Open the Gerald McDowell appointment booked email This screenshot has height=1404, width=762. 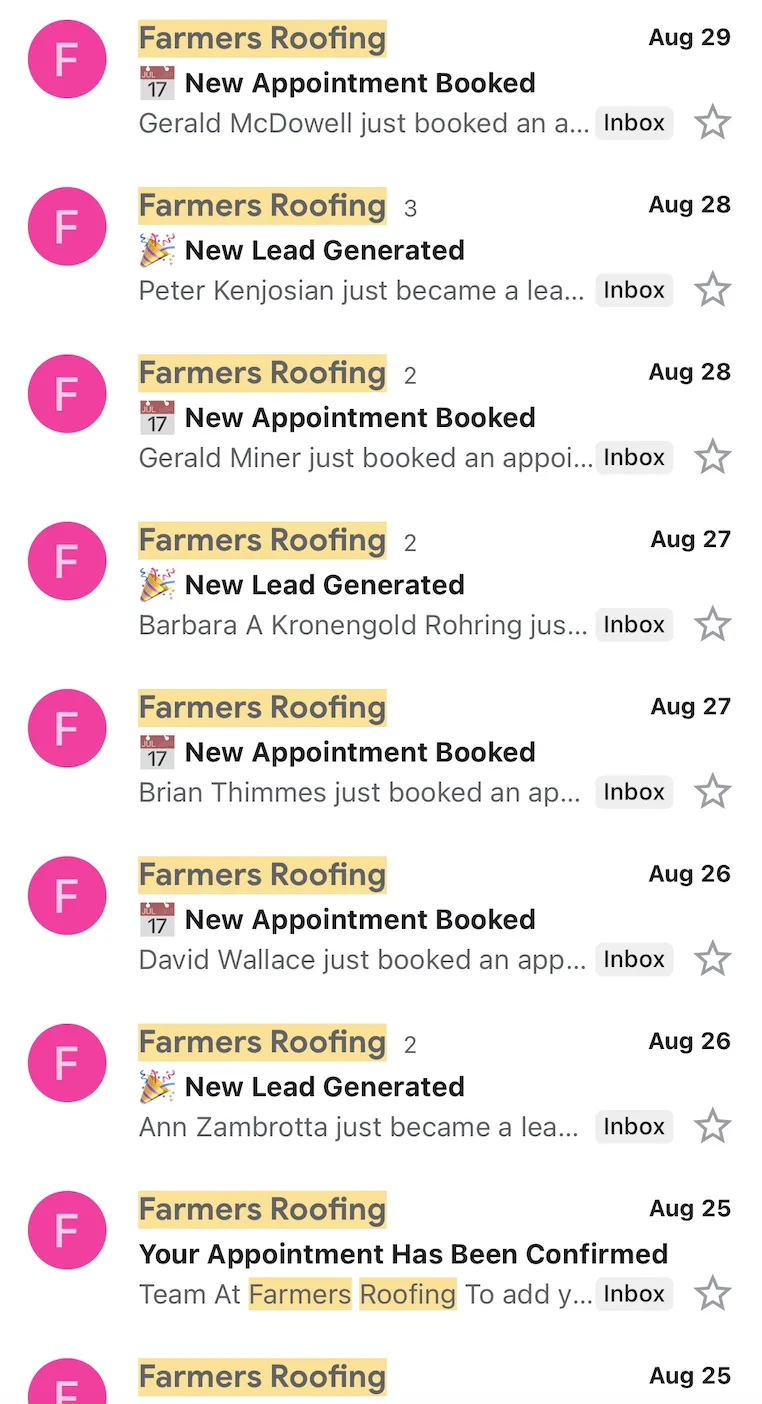(x=381, y=81)
